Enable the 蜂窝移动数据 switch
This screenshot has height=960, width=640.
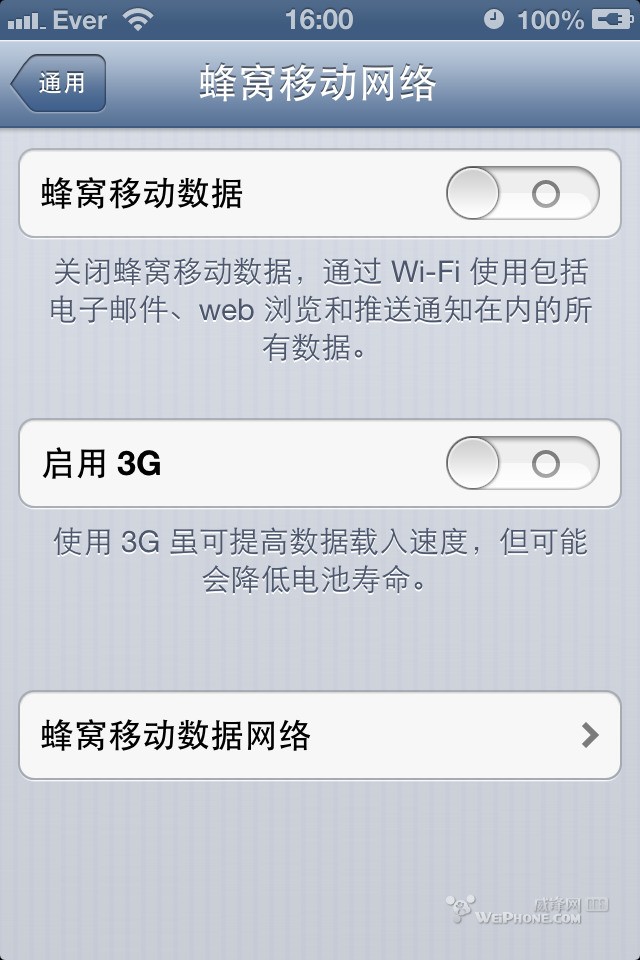coord(522,194)
